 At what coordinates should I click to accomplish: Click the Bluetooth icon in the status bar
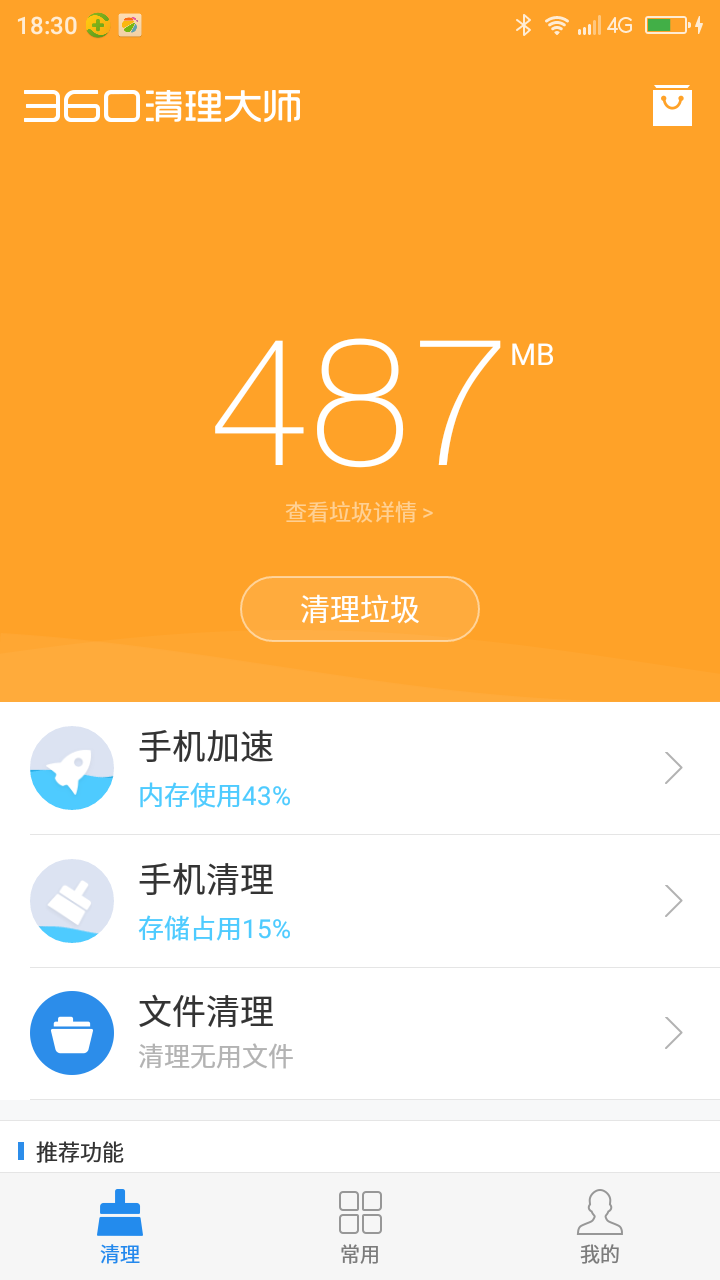(x=523, y=27)
